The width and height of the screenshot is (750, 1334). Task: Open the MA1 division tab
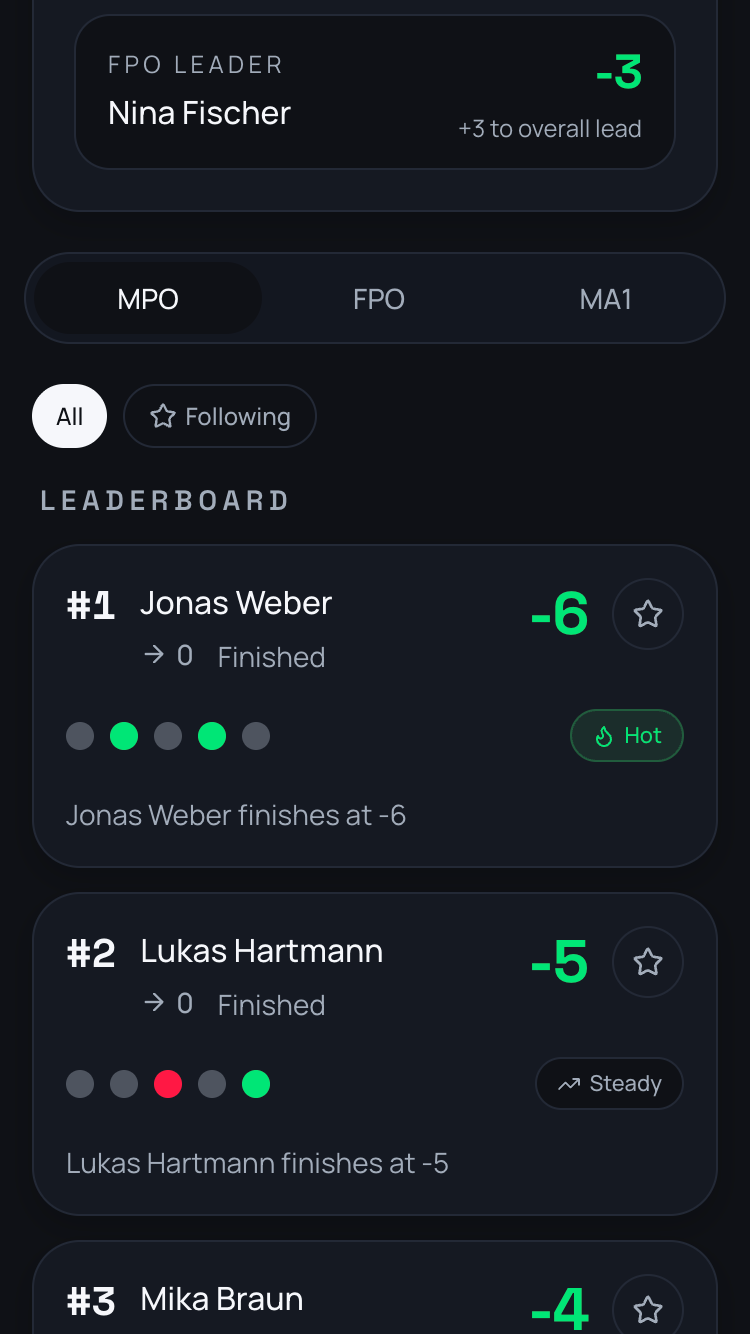[x=605, y=298]
